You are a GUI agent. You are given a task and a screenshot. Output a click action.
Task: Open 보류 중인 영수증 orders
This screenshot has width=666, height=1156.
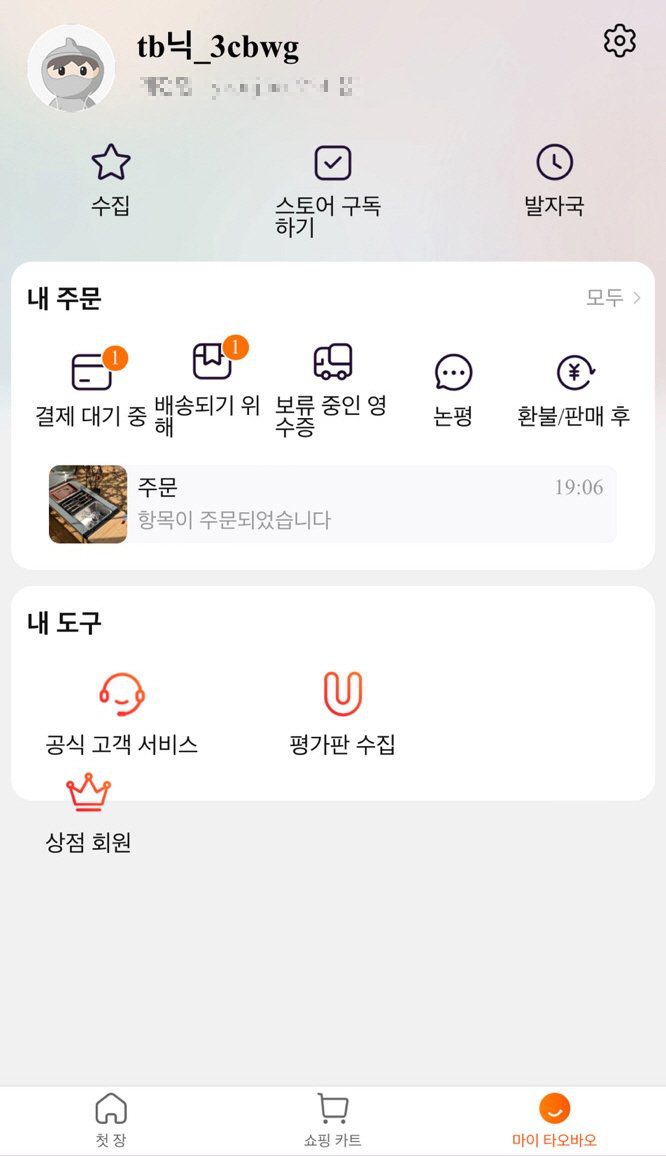[332, 388]
